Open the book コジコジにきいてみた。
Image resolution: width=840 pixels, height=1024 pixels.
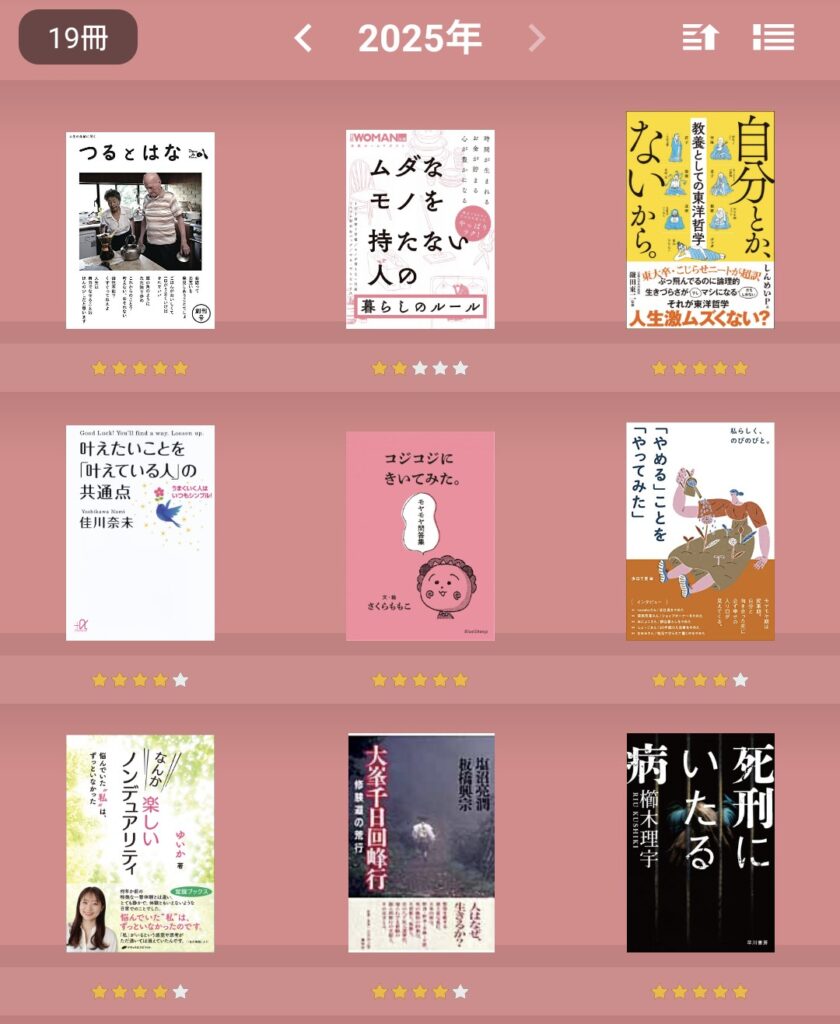[x=420, y=536]
